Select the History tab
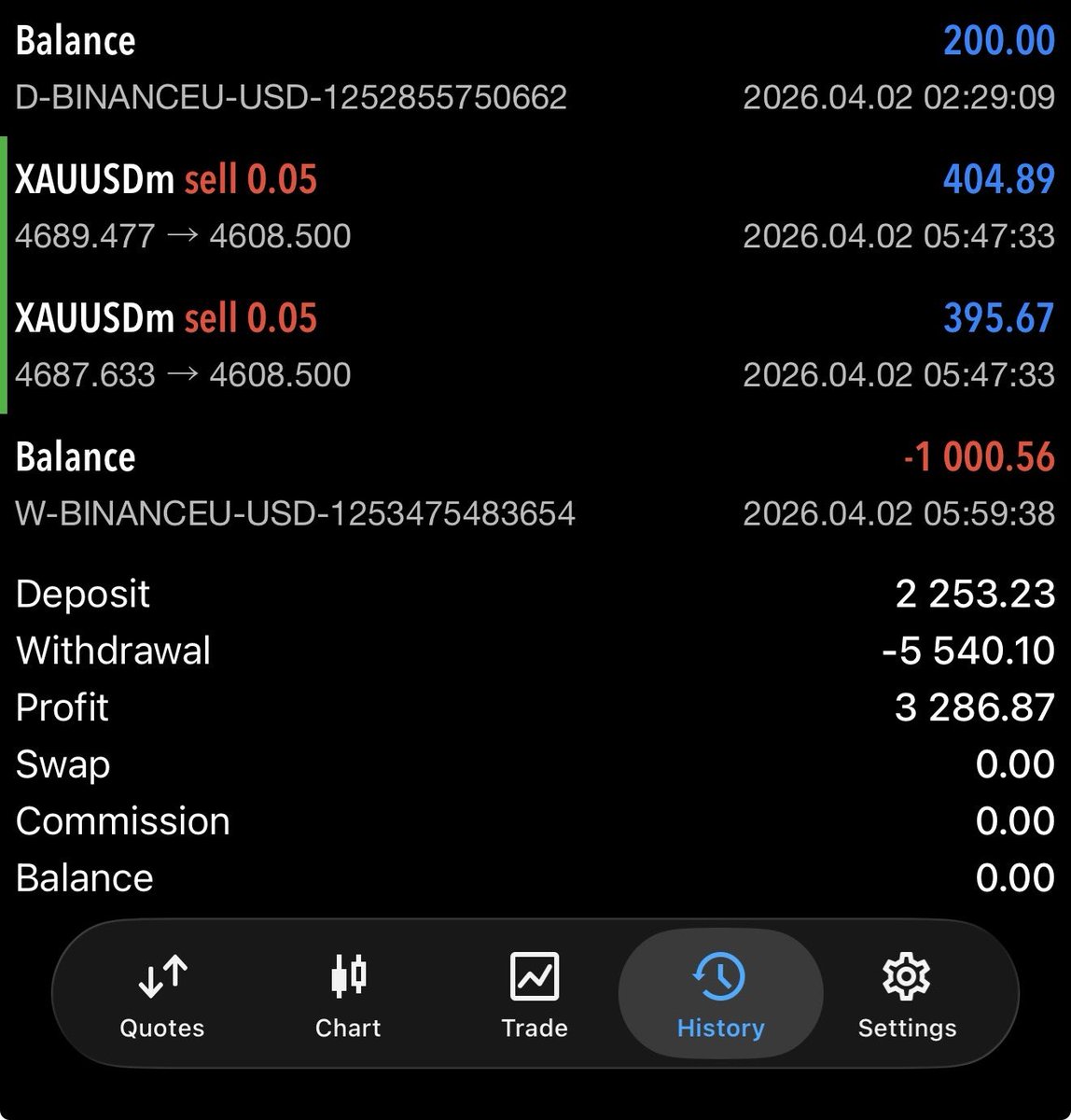1071x1120 pixels. [720, 995]
